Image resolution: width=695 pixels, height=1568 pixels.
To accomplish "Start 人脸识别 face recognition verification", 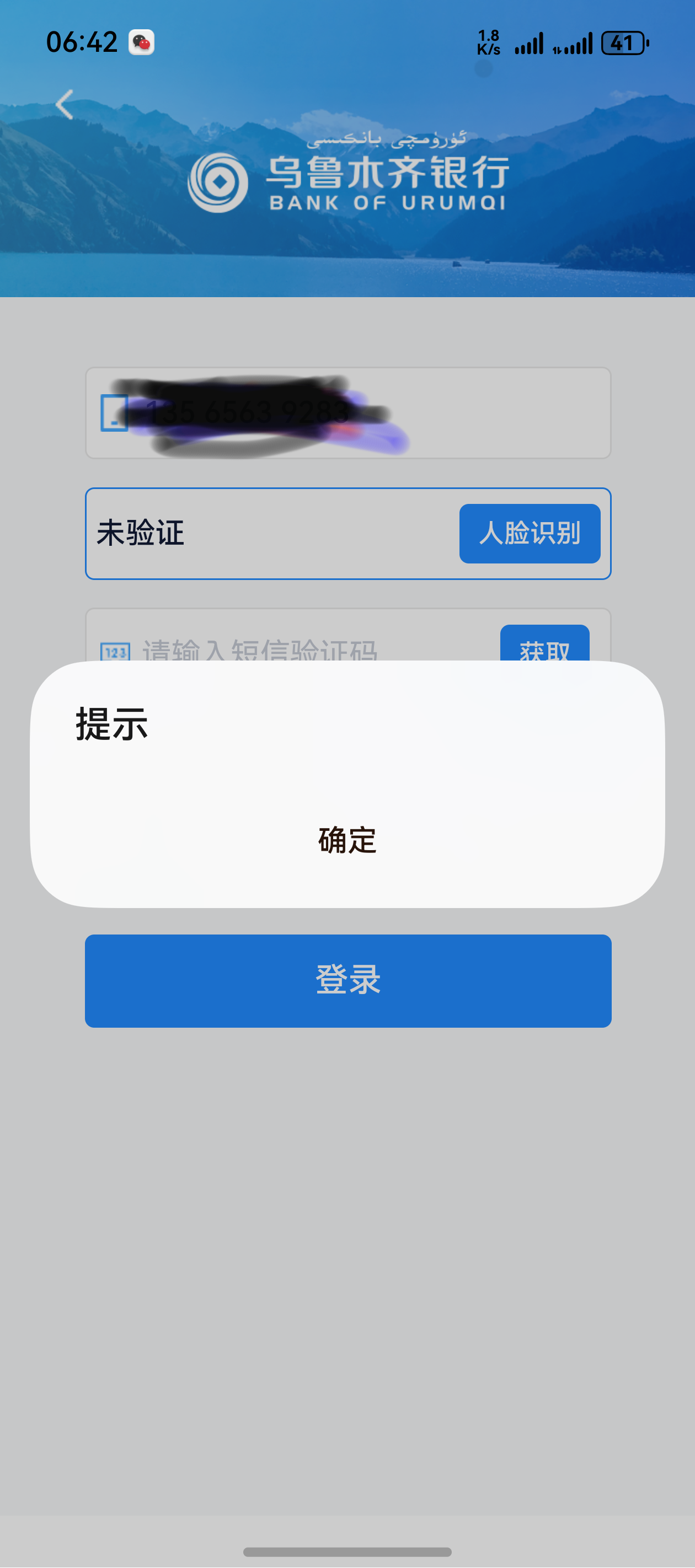I will (530, 533).
